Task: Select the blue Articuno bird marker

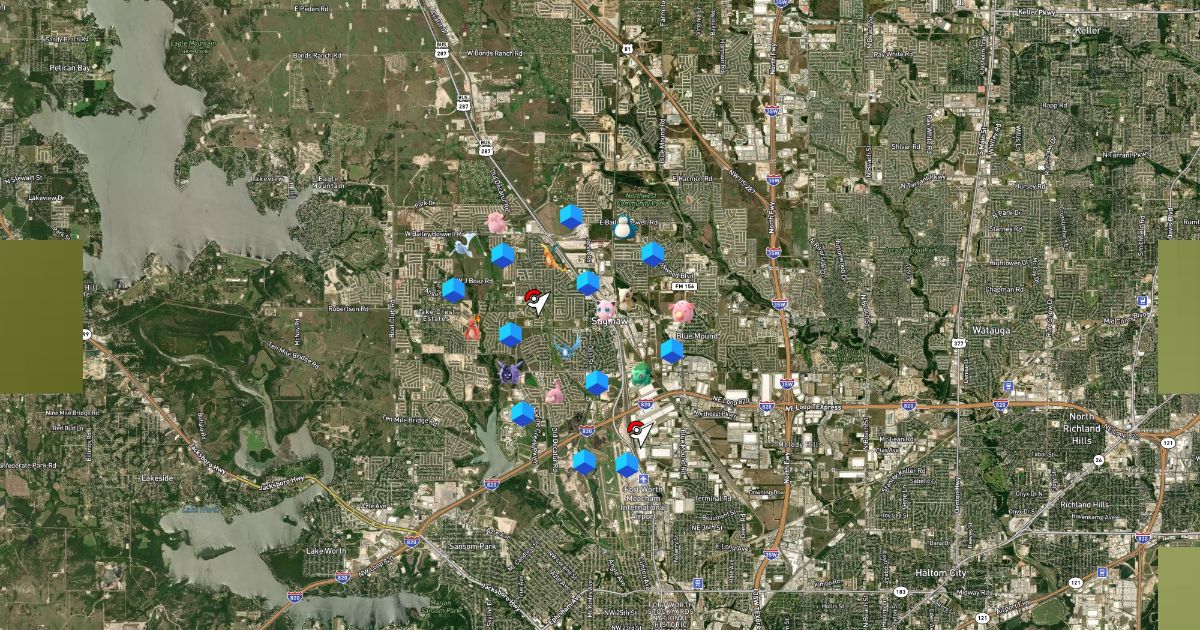Action: 568,349
